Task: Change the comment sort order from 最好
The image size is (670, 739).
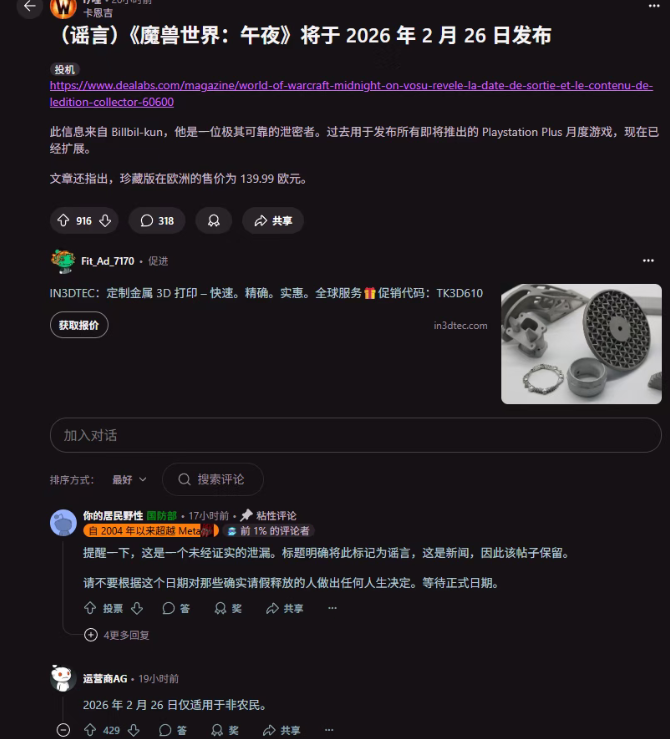Action: click(129, 480)
